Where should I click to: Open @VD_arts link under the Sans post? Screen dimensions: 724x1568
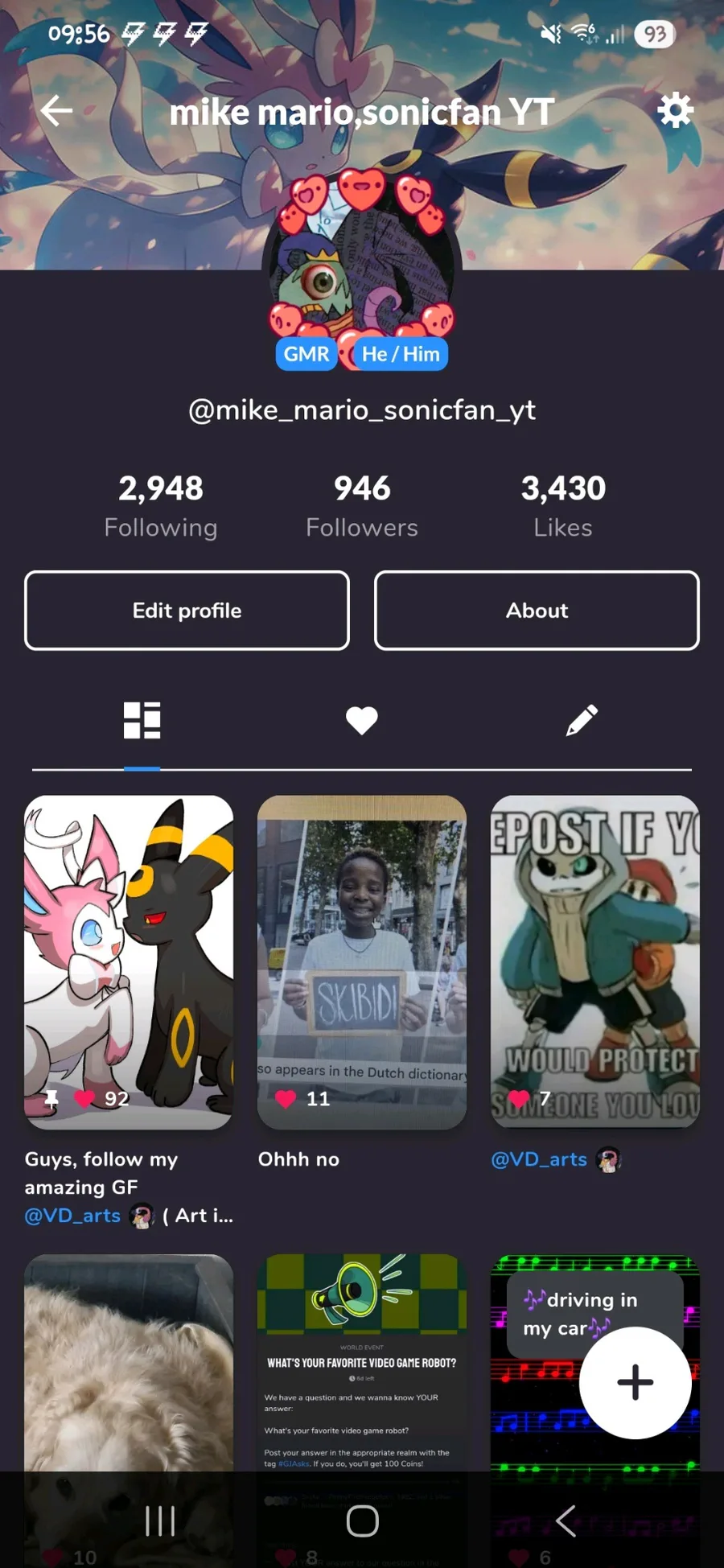[539, 1159]
